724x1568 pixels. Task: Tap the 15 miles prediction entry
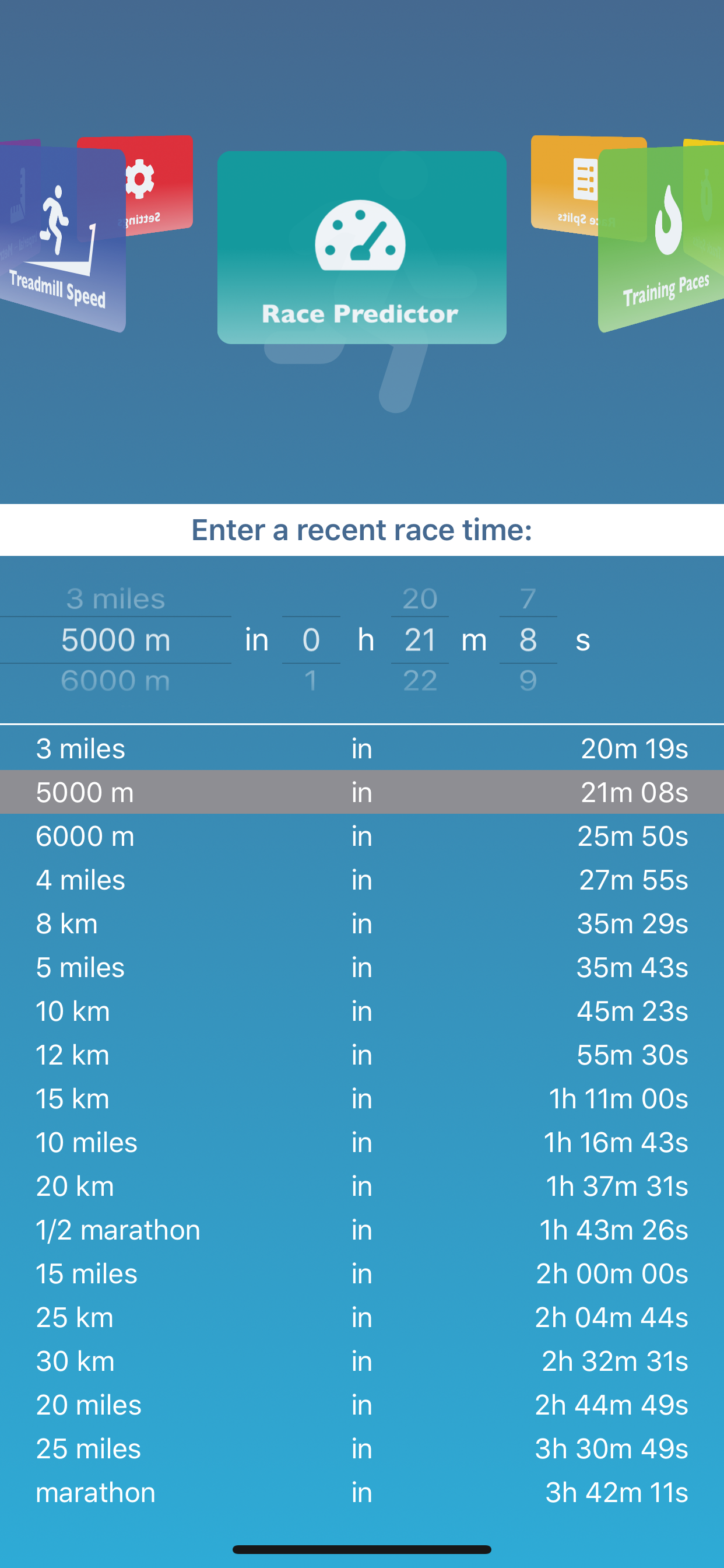362,1273
